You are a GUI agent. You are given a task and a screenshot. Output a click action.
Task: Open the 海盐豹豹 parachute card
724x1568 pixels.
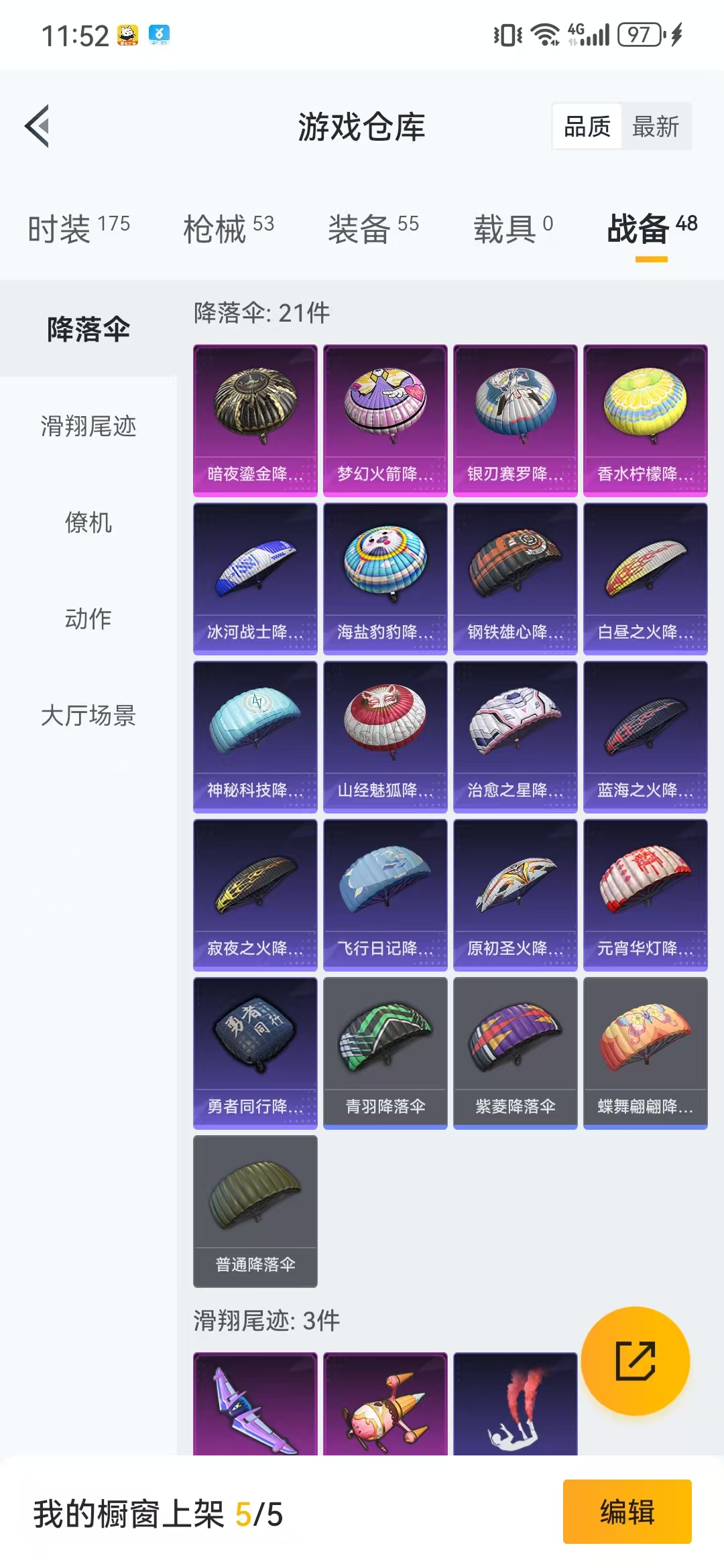[385, 579]
